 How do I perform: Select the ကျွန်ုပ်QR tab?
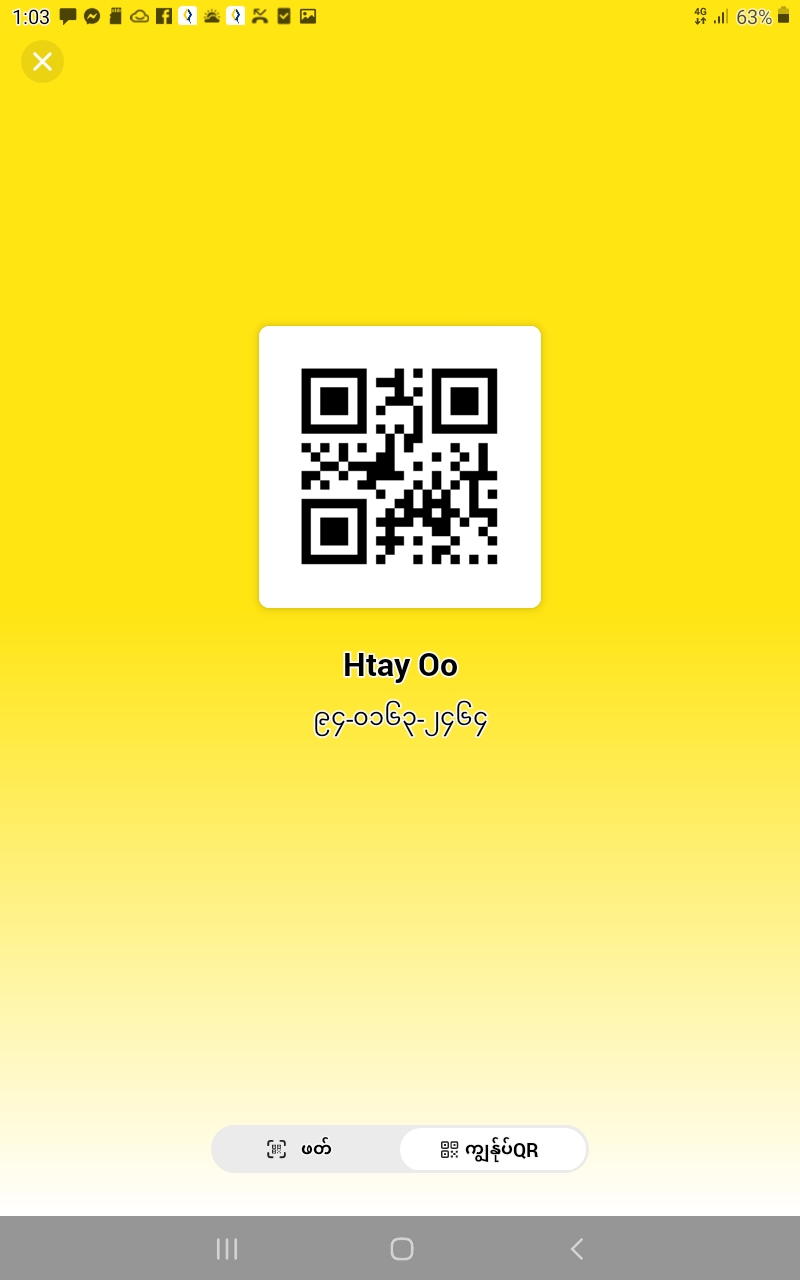pyautogui.click(x=492, y=1149)
